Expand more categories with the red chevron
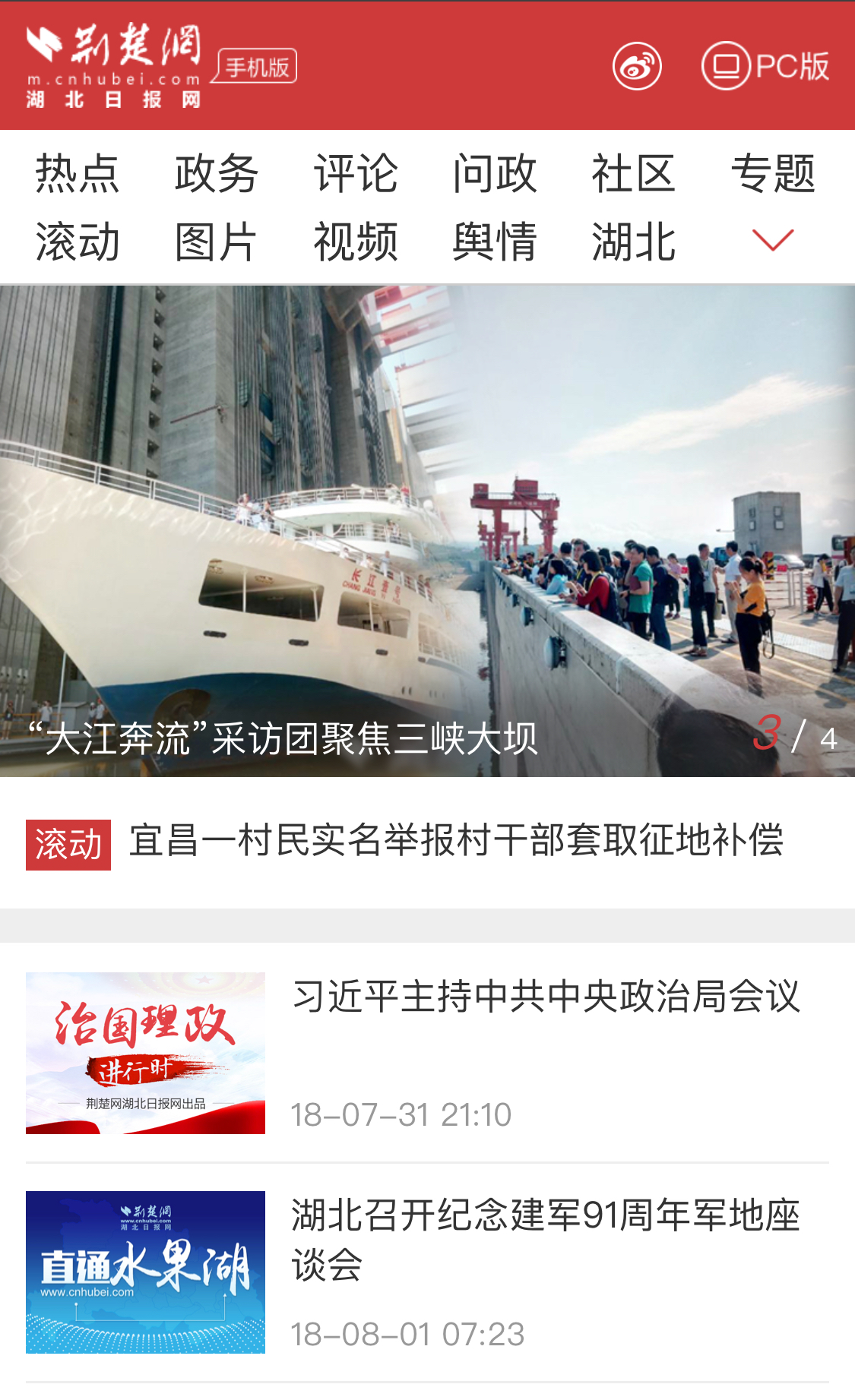 [773, 240]
